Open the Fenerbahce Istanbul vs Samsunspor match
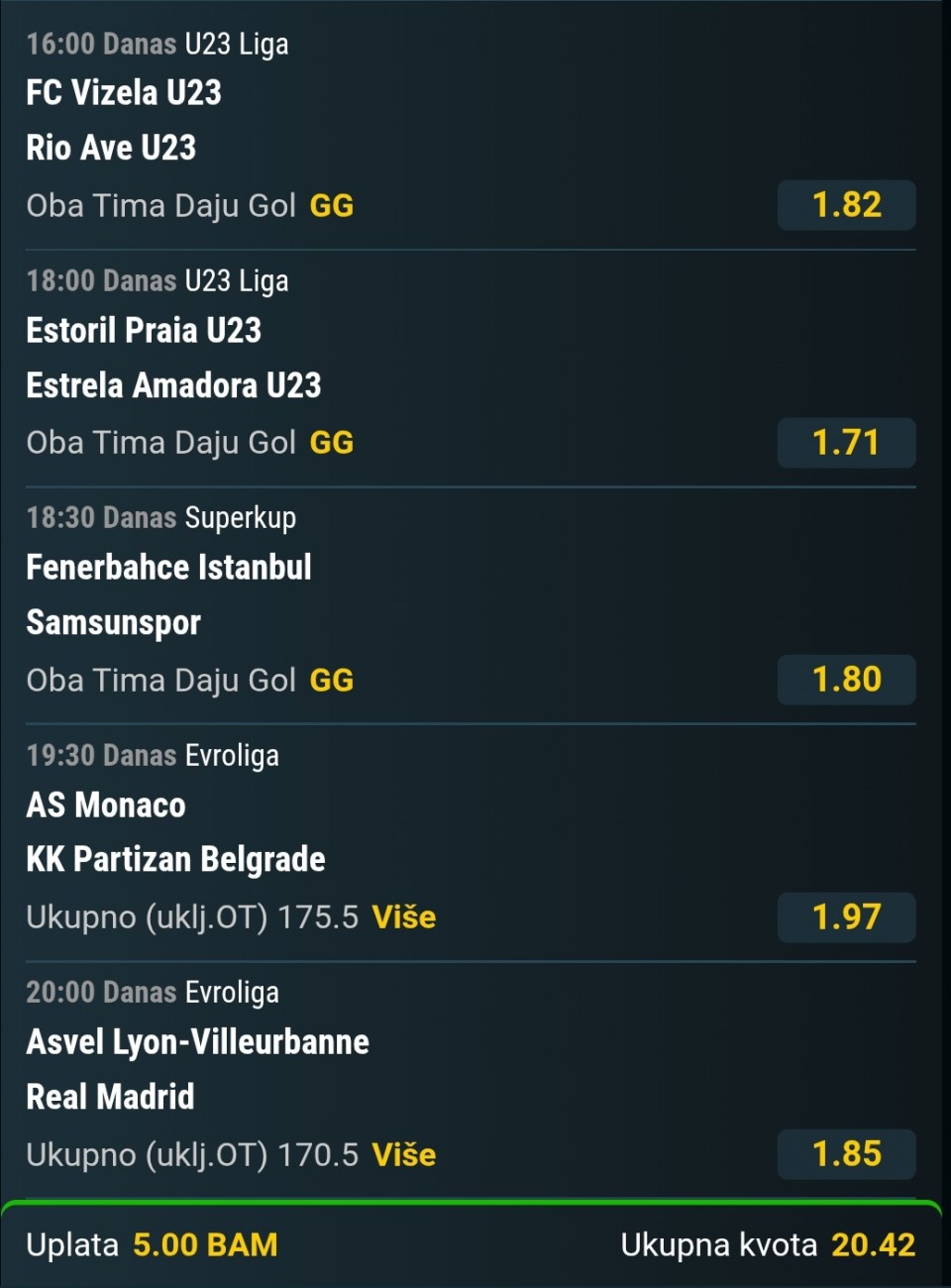Image resolution: width=951 pixels, height=1288 pixels. [x=168, y=594]
